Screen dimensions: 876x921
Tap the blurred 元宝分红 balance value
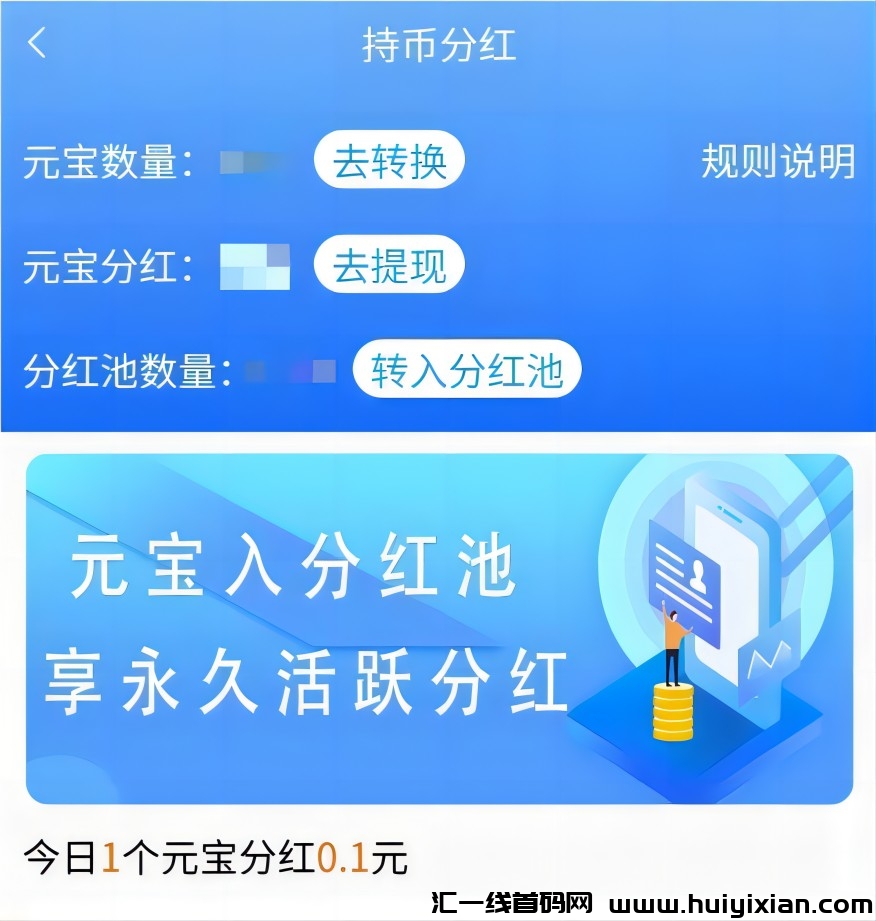click(x=255, y=263)
